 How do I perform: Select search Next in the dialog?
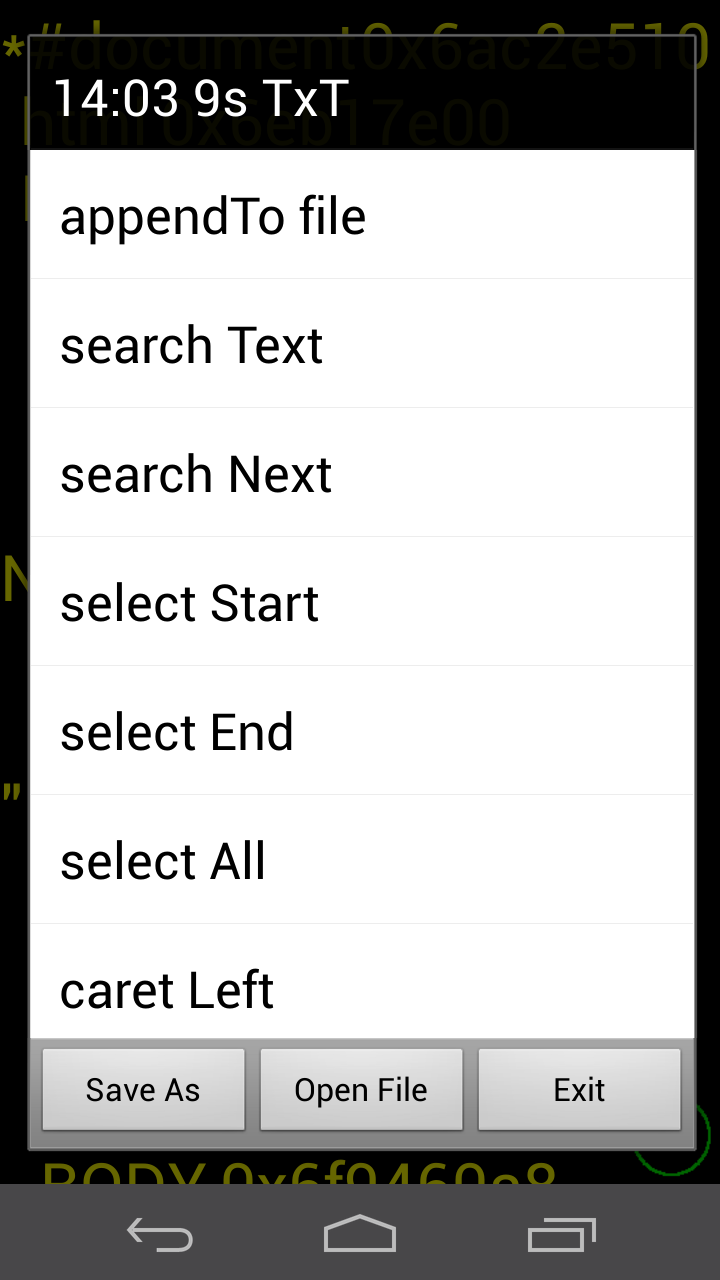195,473
